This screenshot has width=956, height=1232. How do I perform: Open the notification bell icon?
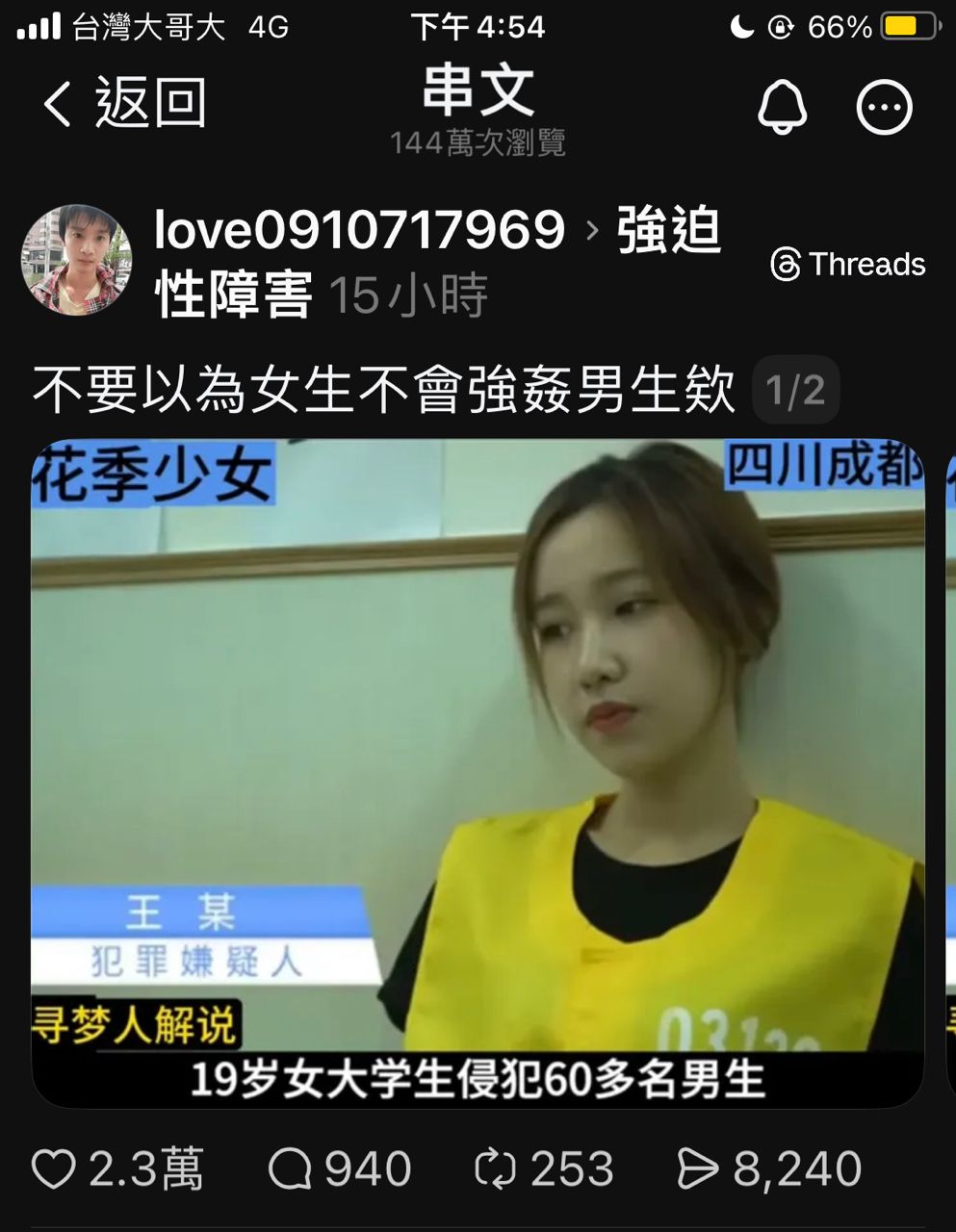pyautogui.click(x=785, y=108)
